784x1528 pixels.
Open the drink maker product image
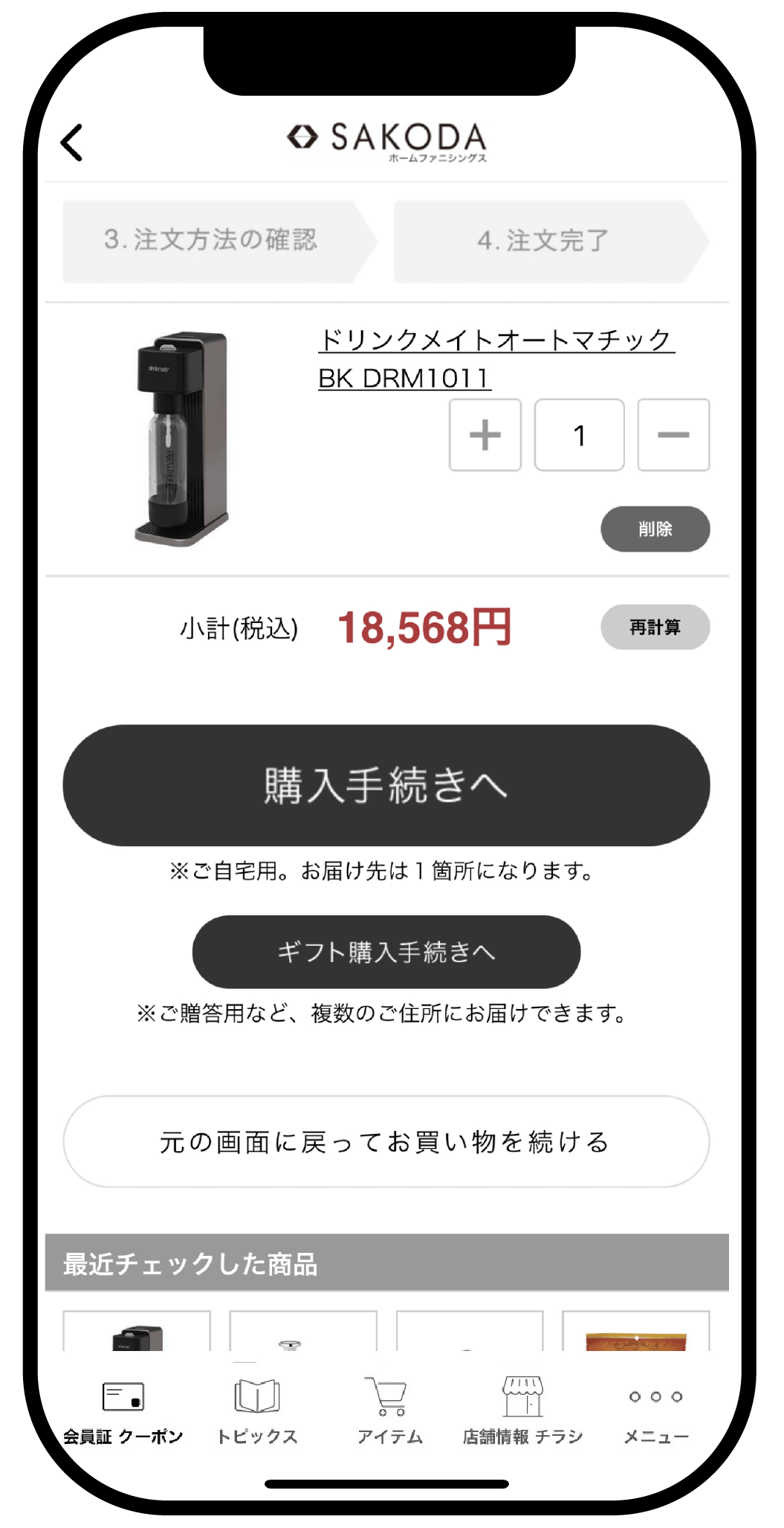pos(181,439)
